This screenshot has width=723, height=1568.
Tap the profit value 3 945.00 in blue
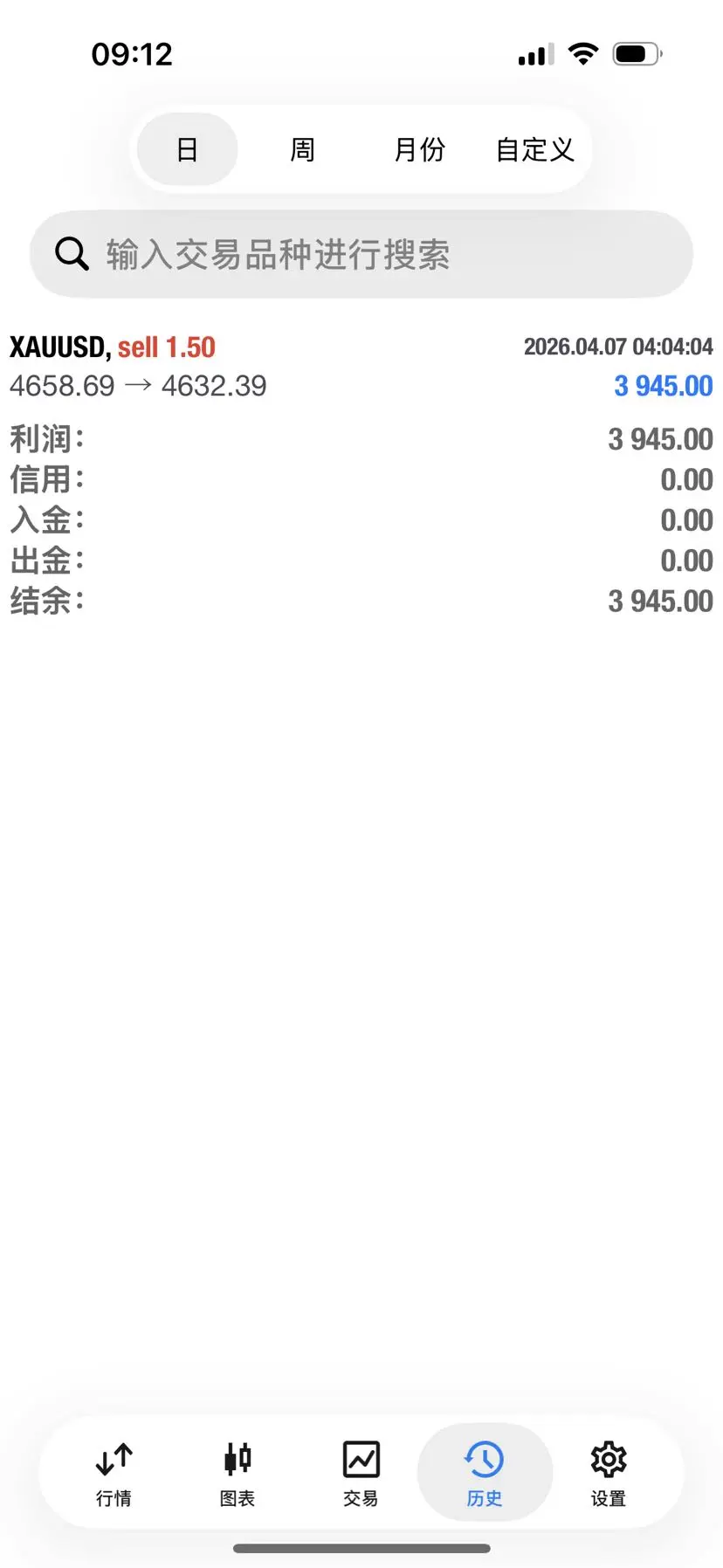click(663, 386)
